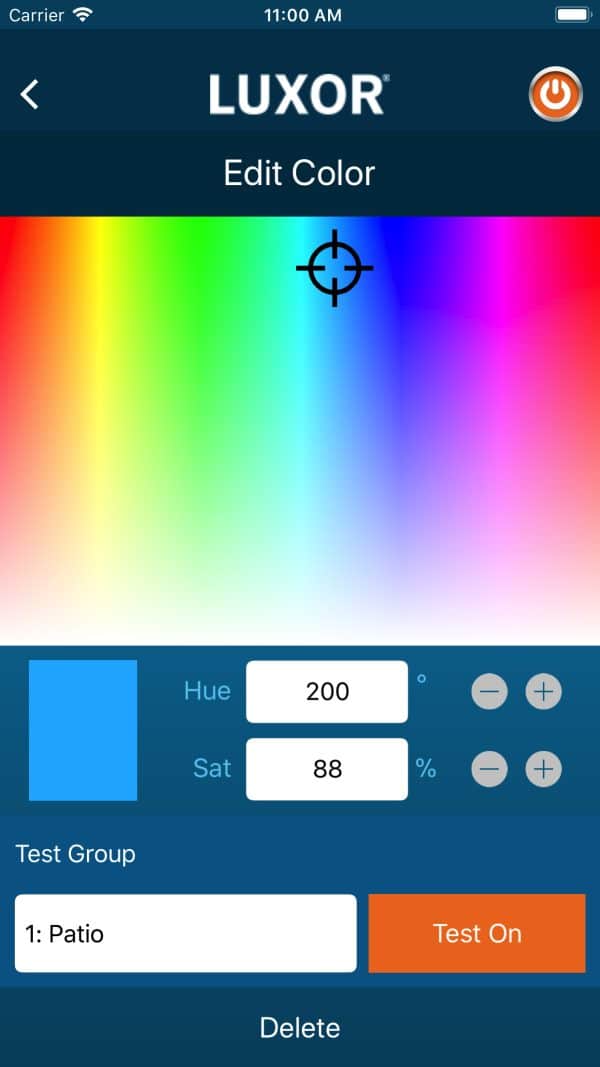Turn on the test with Test On

[x=477, y=933]
